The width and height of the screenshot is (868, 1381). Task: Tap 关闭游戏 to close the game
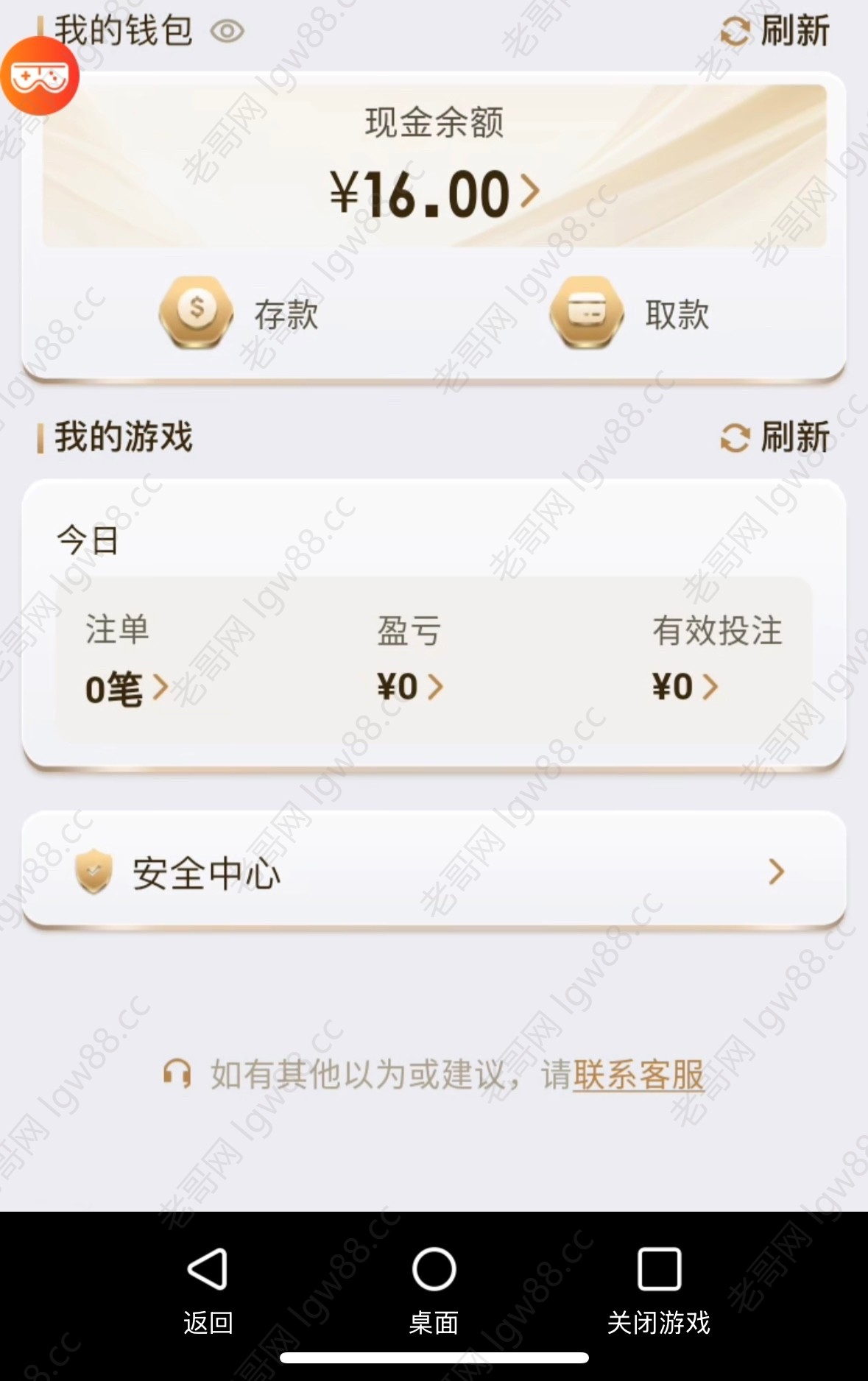point(659,1289)
